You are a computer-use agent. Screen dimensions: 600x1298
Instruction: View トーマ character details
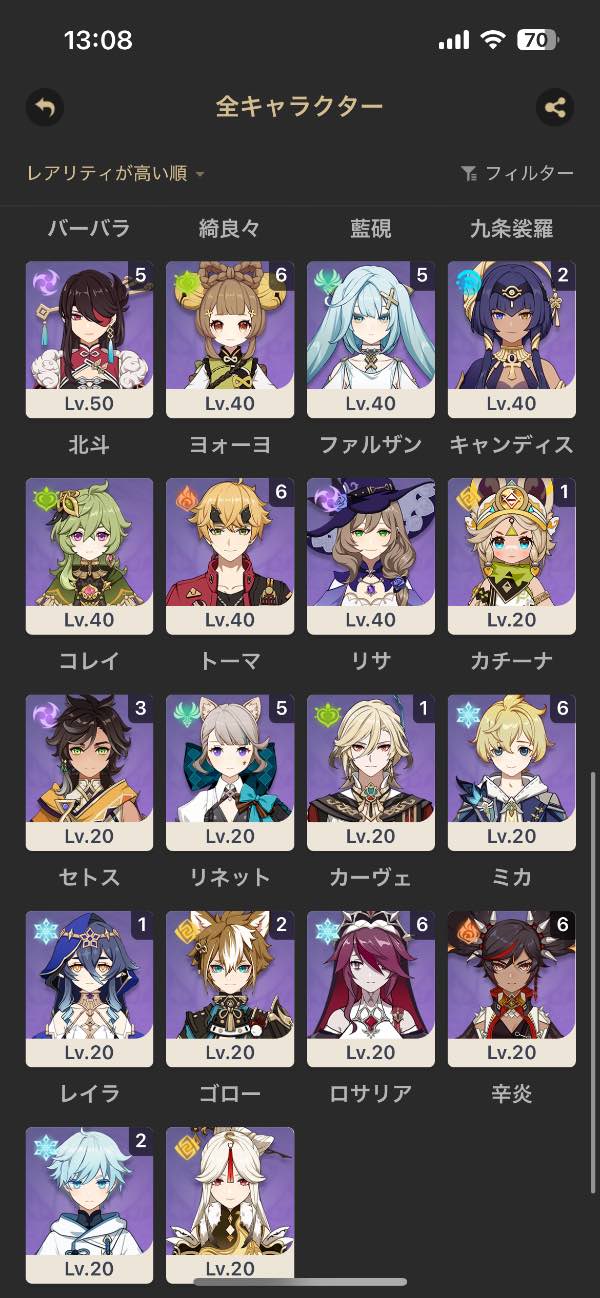coord(230,556)
